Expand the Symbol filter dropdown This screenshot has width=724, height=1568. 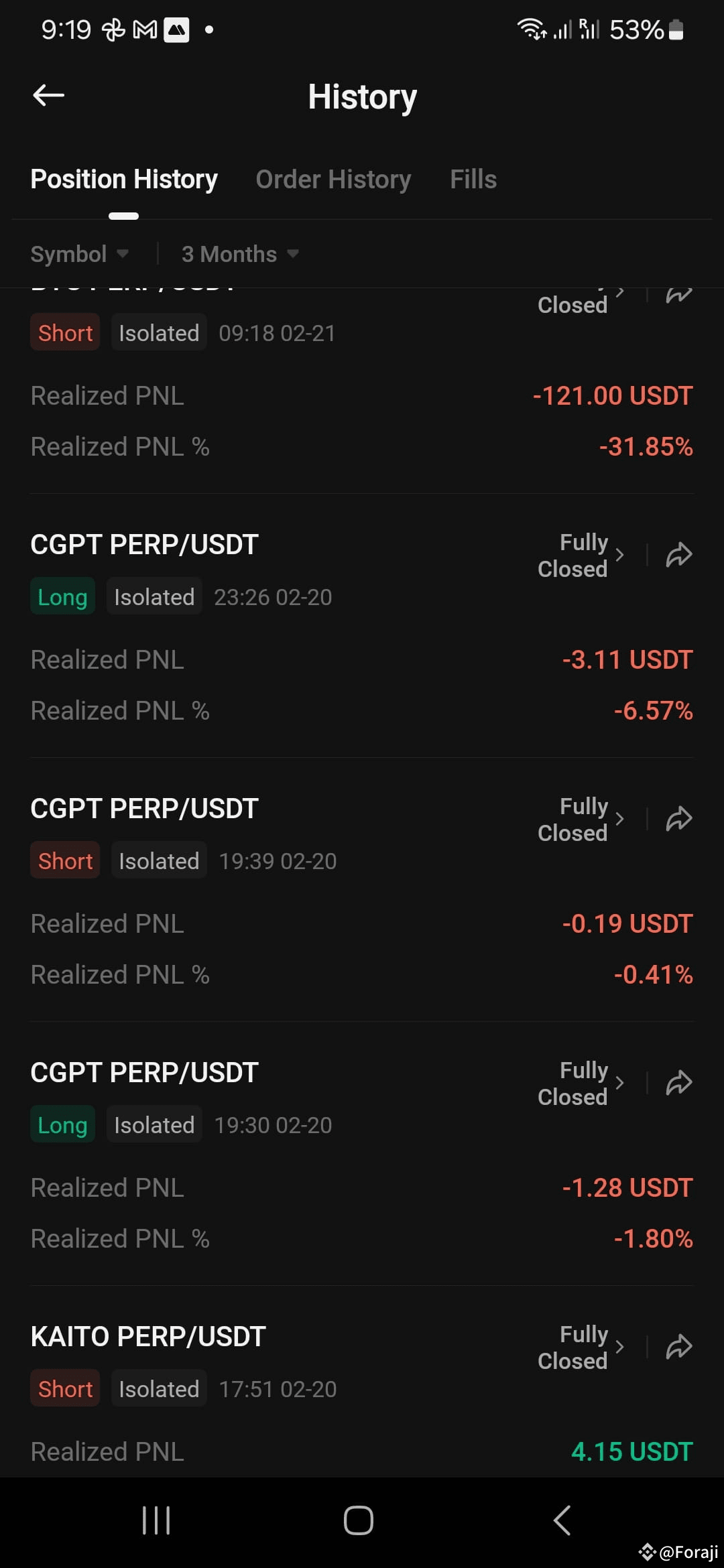coord(79,254)
